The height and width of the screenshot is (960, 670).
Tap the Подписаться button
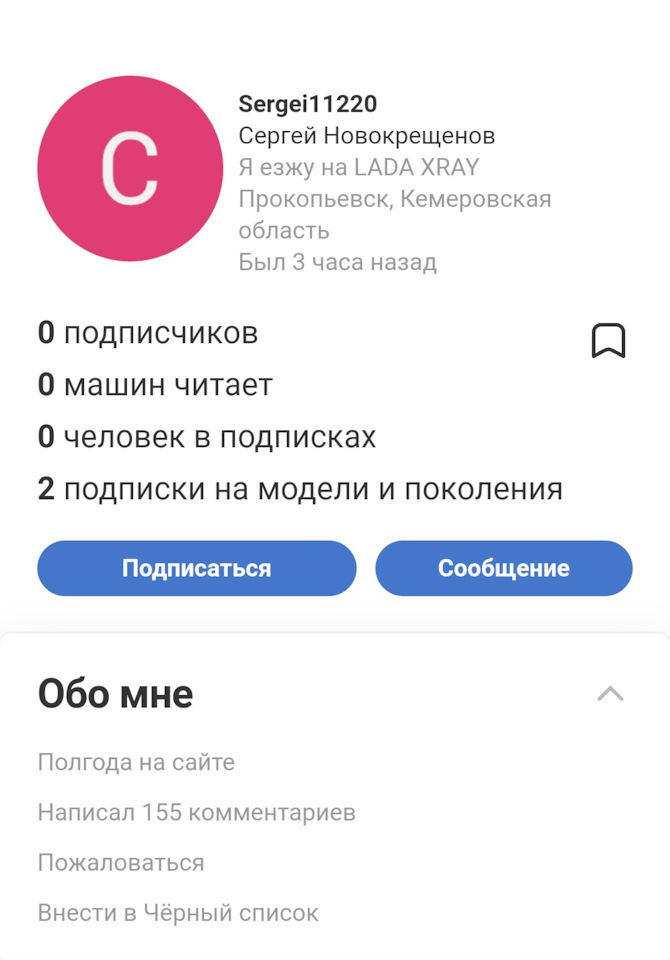pos(197,568)
